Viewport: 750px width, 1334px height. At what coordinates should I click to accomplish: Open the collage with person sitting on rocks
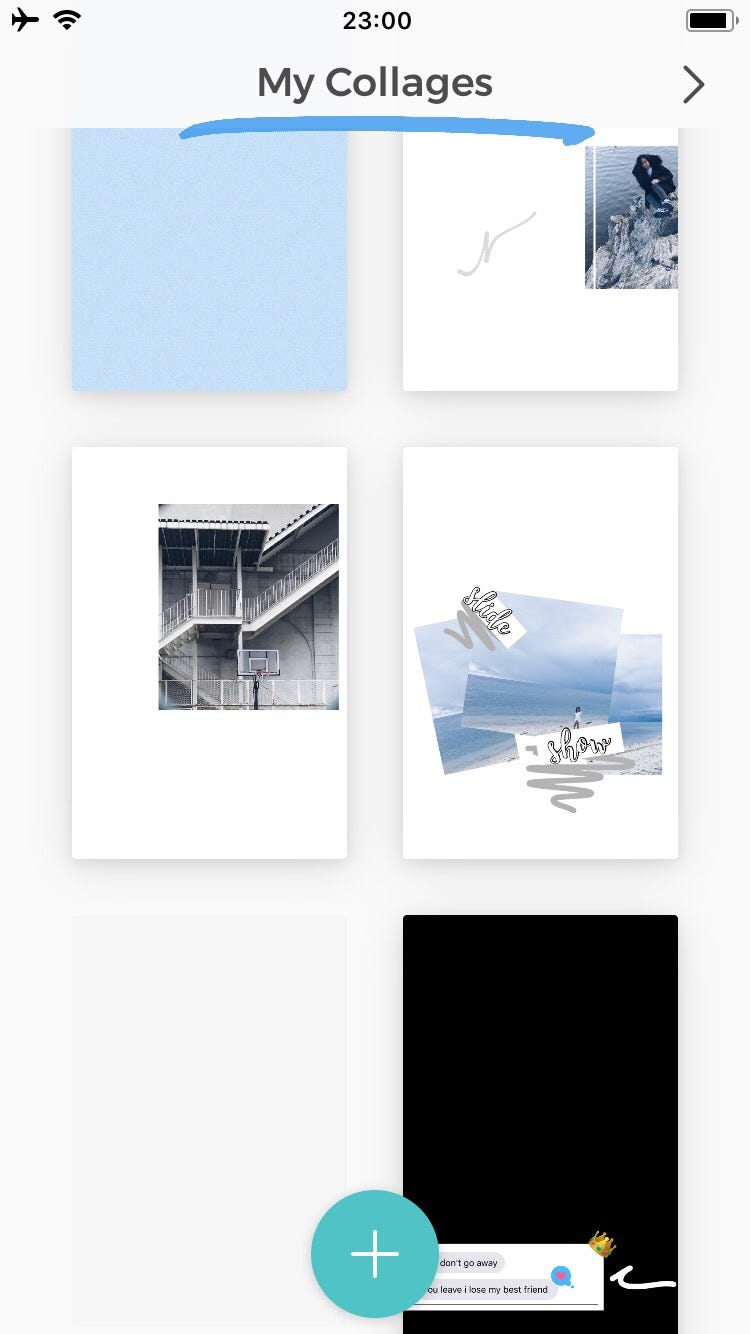point(540,260)
